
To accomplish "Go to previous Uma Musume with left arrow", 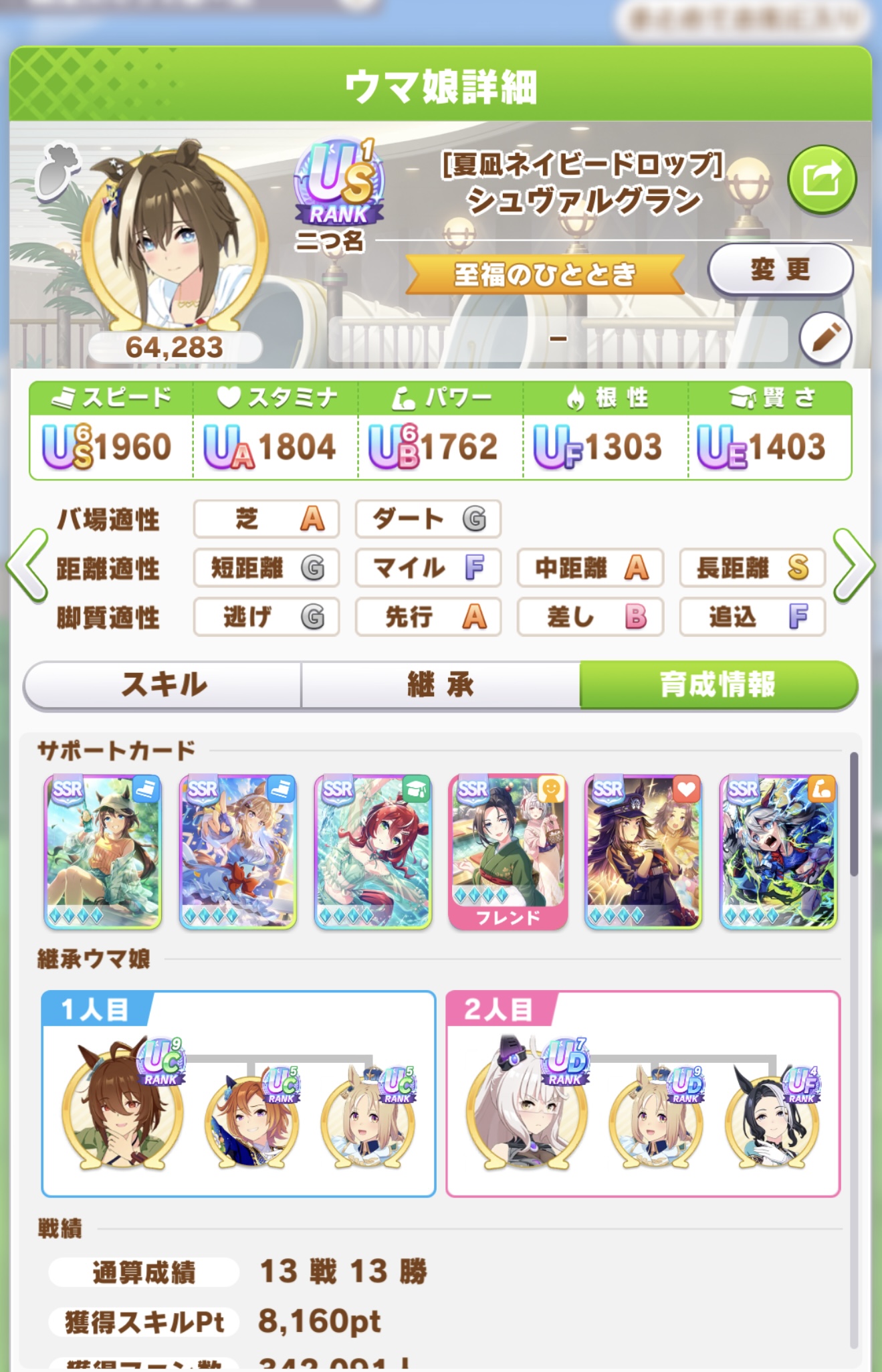I will (27, 566).
